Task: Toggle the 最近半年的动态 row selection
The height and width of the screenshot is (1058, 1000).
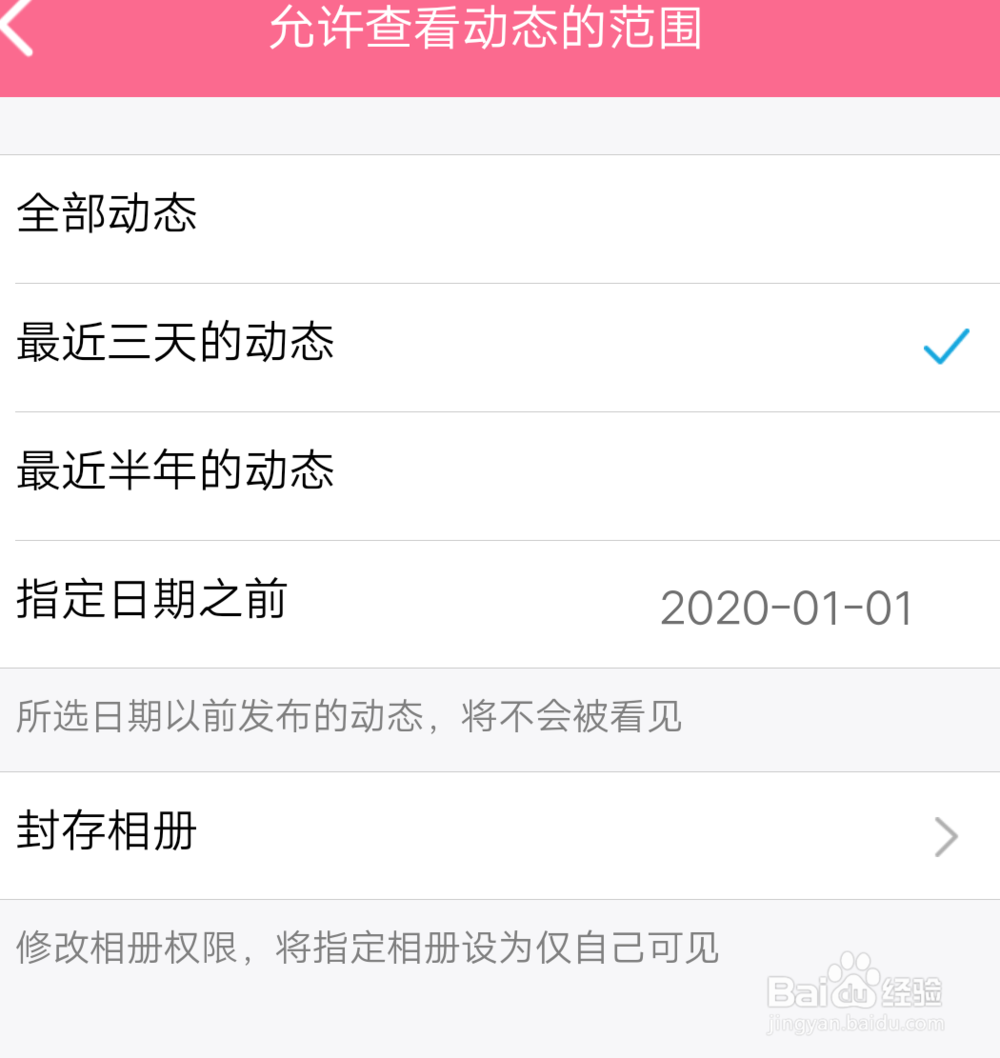Action: (175, 470)
